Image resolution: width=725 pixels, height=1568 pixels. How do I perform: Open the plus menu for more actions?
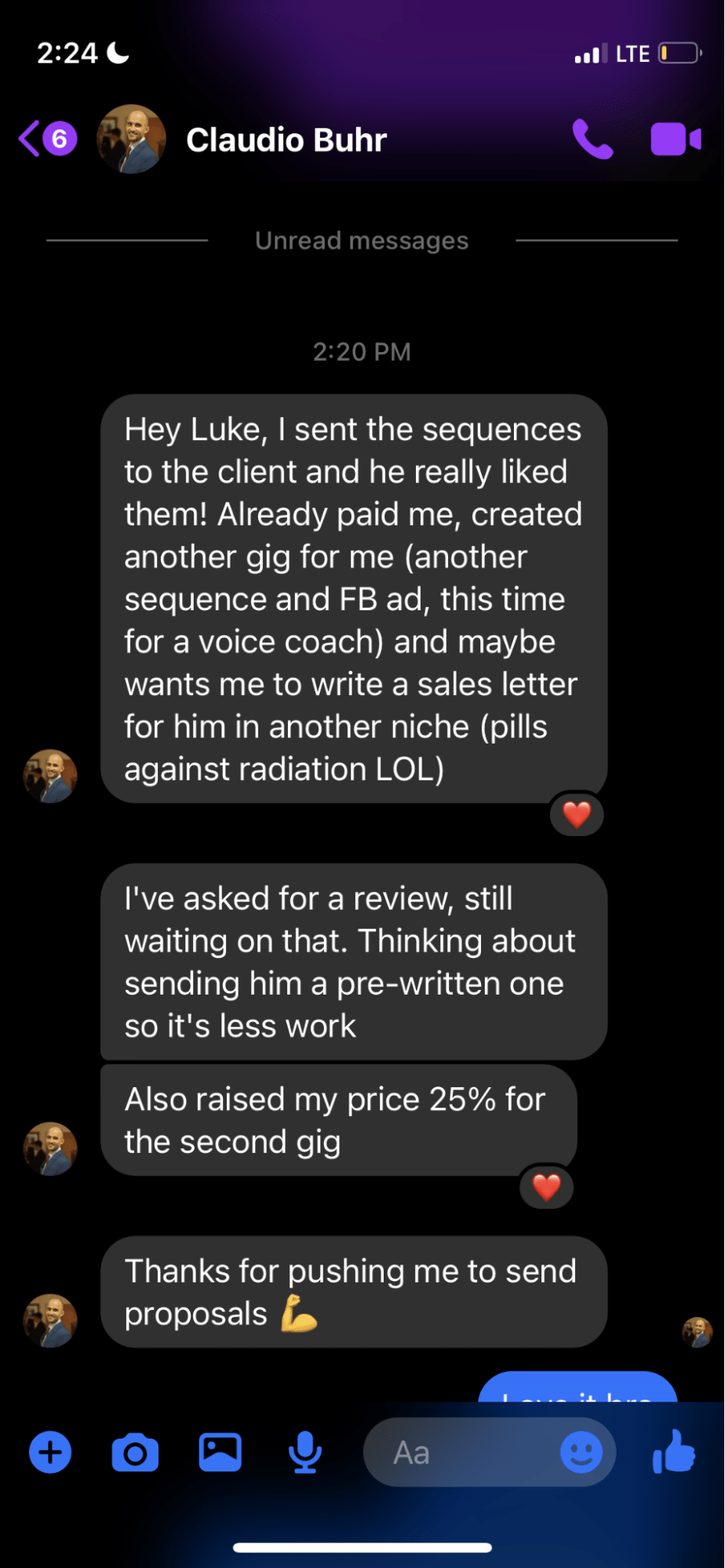coord(50,1453)
